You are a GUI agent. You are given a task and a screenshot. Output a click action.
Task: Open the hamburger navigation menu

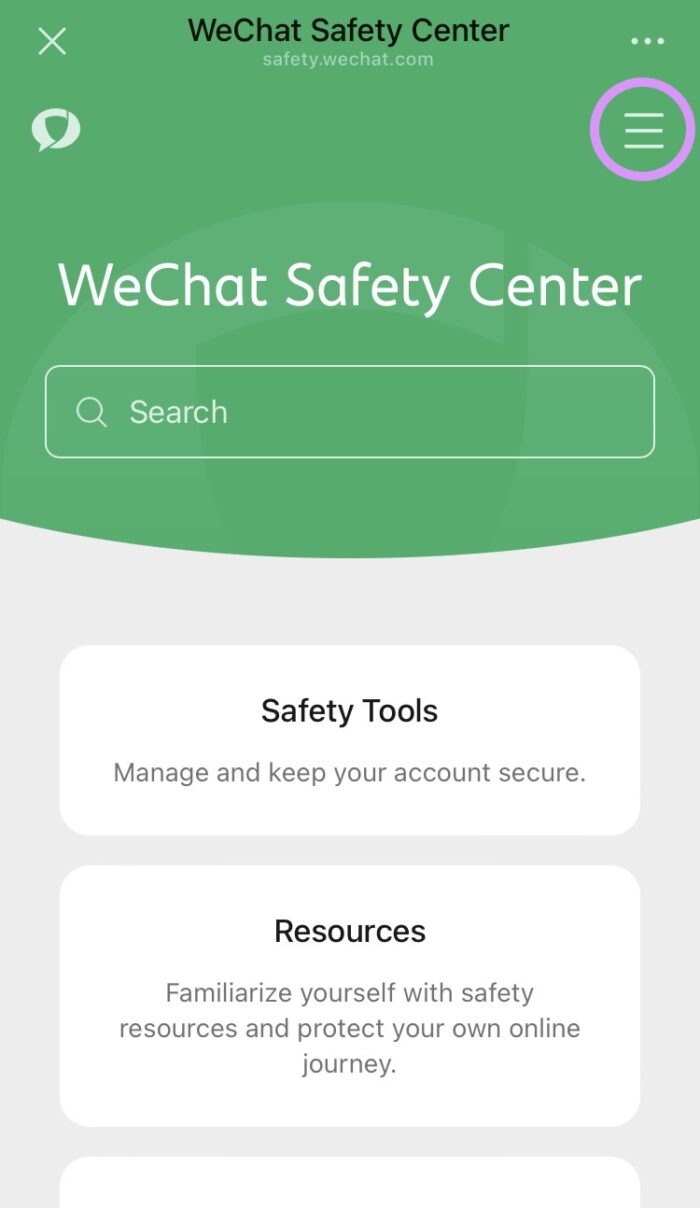[643, 130]
